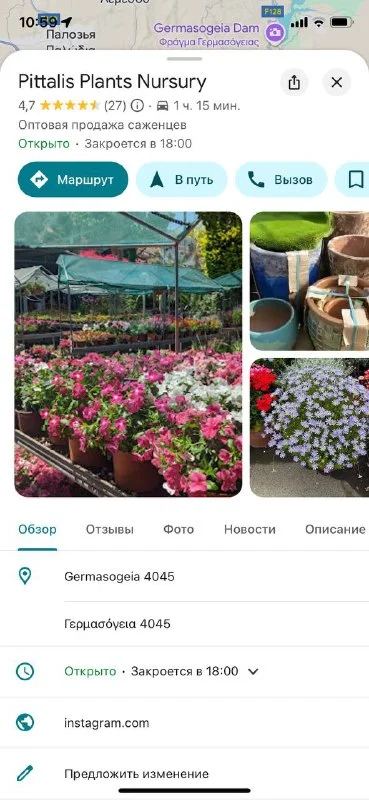Switch to the Фото tab
369x800 pixels.
click(179, 530)
